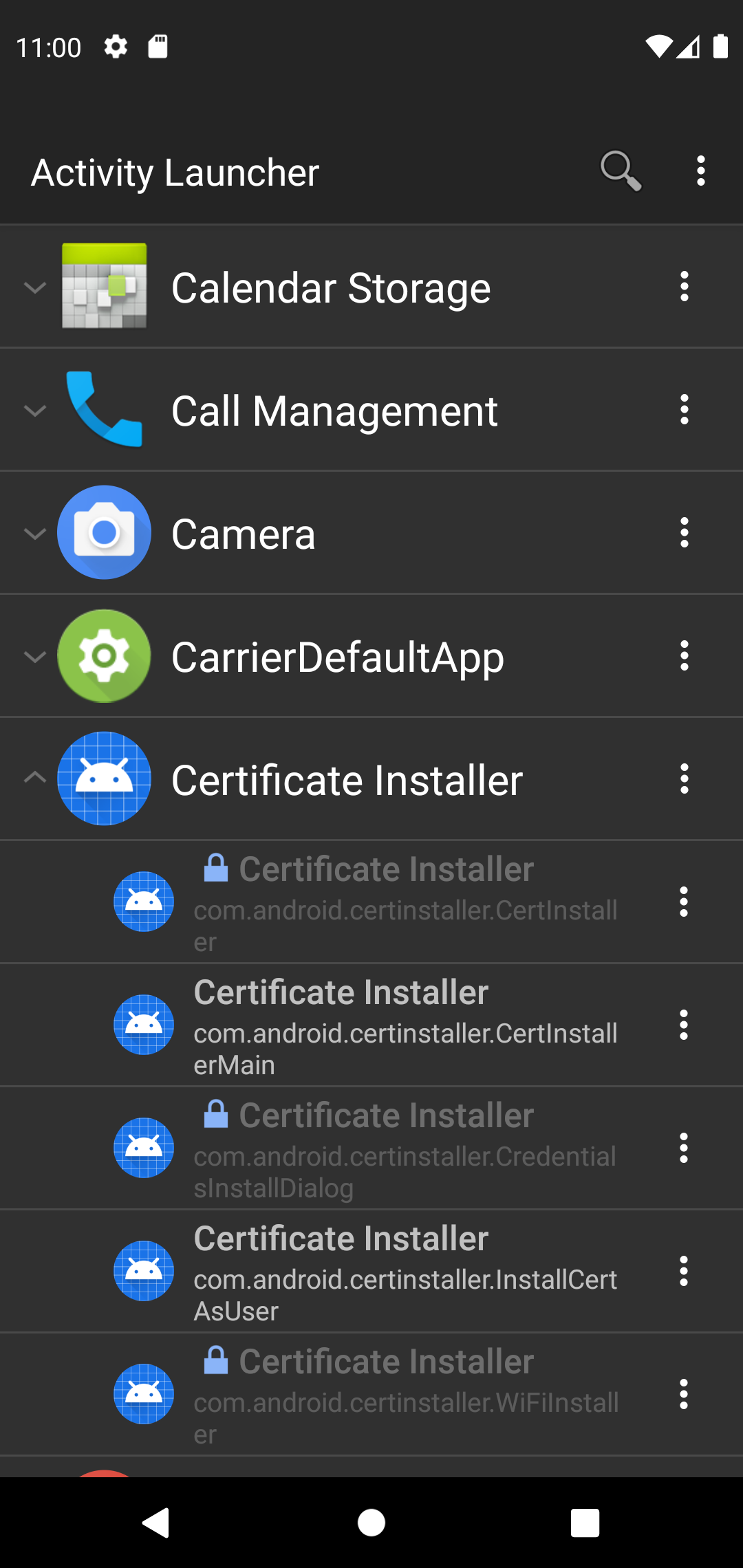This screenshot has height=1568, width=743.
Task: Expand the Camera activity list
Action: click(x=34, y=532)
